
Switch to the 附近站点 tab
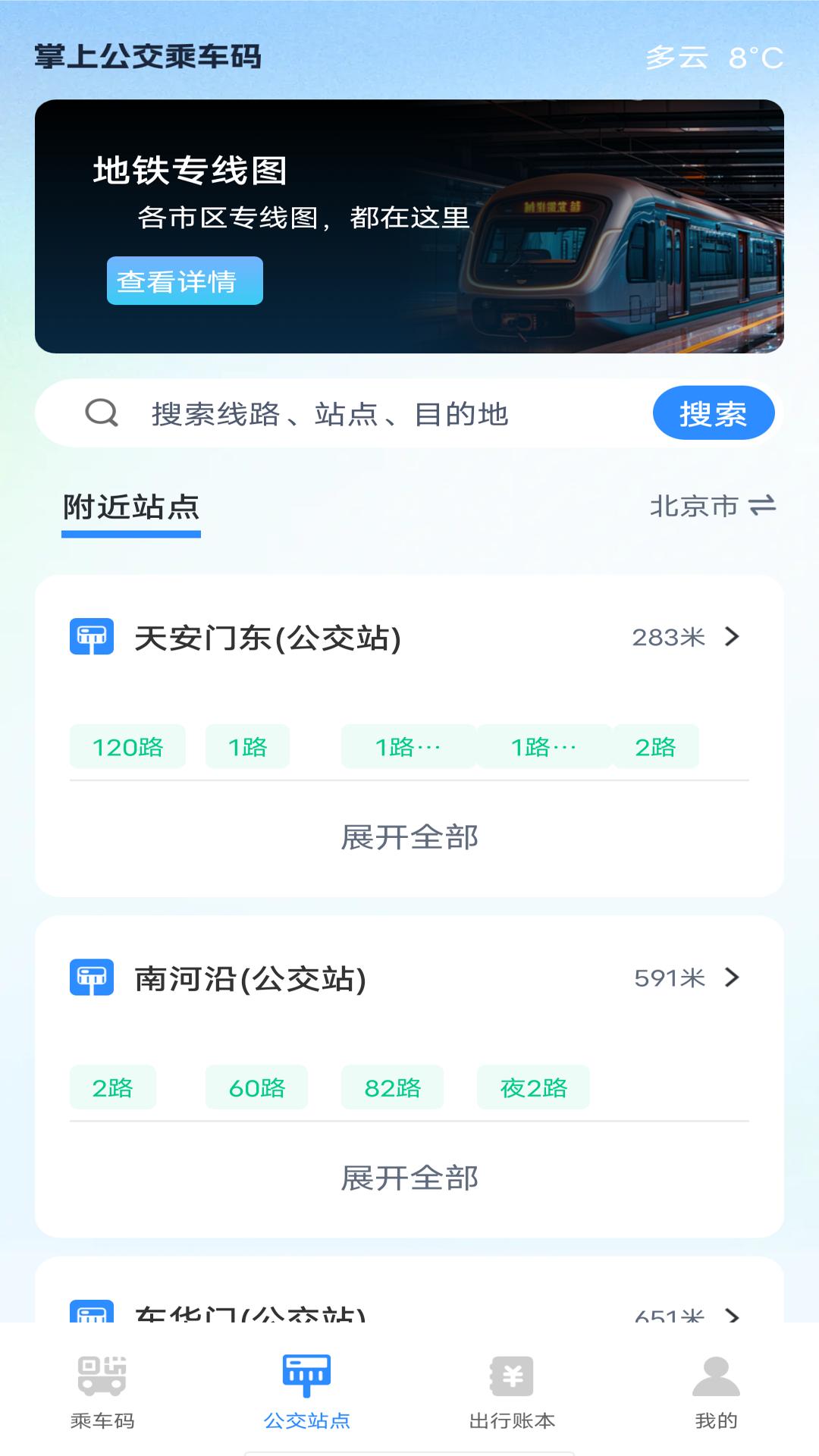(x=132, y=508)
